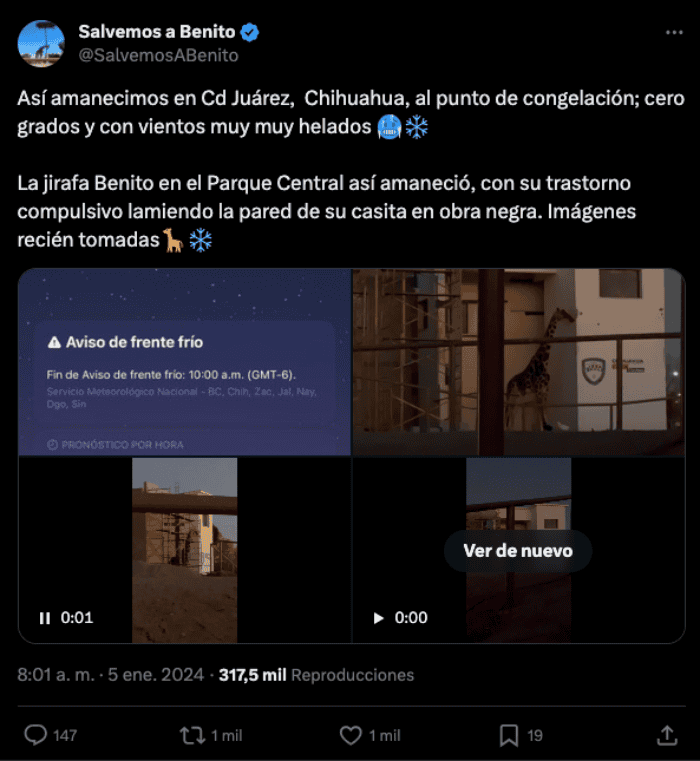Share this post
Viewport: 700px width, 761px height.
(x=667, y=735)
